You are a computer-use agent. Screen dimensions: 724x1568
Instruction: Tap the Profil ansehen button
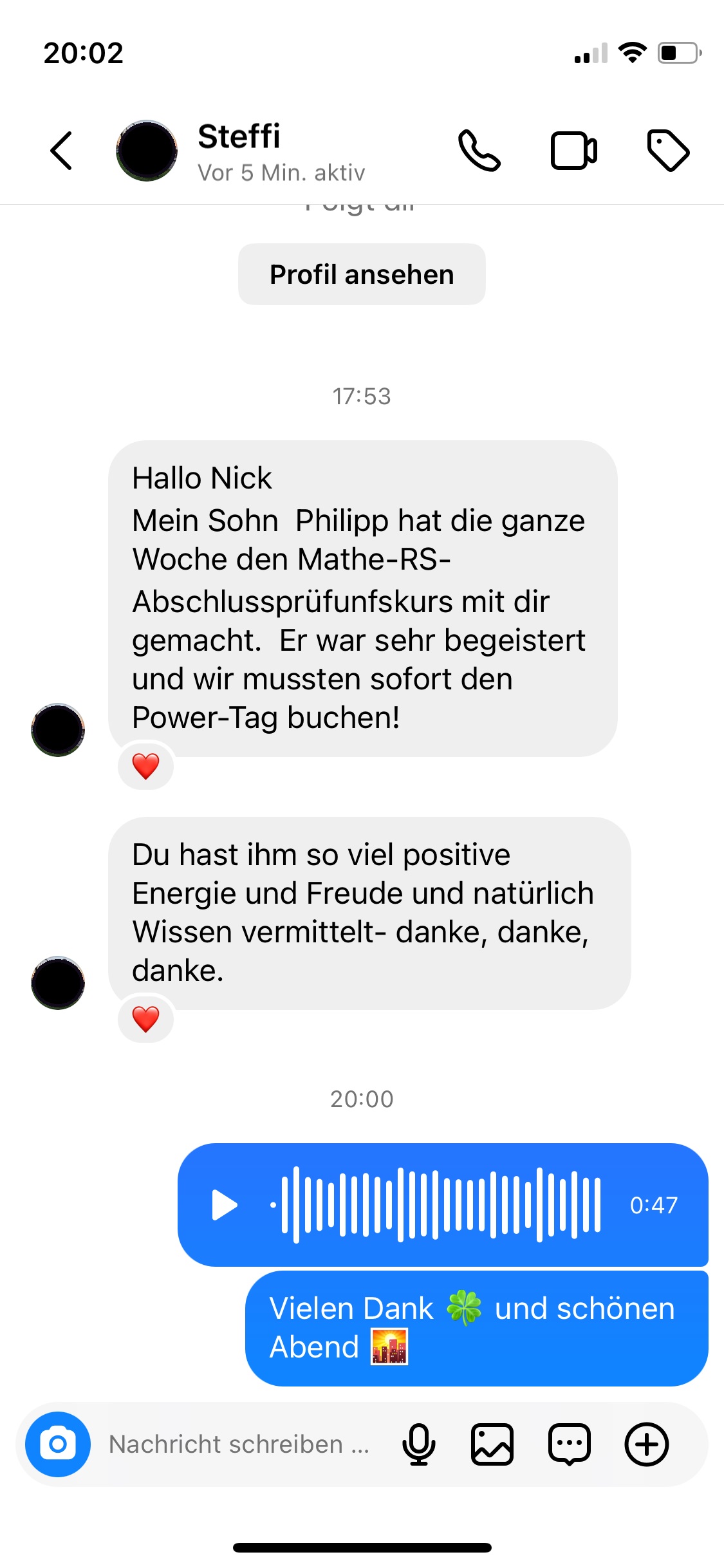(362, 274)
